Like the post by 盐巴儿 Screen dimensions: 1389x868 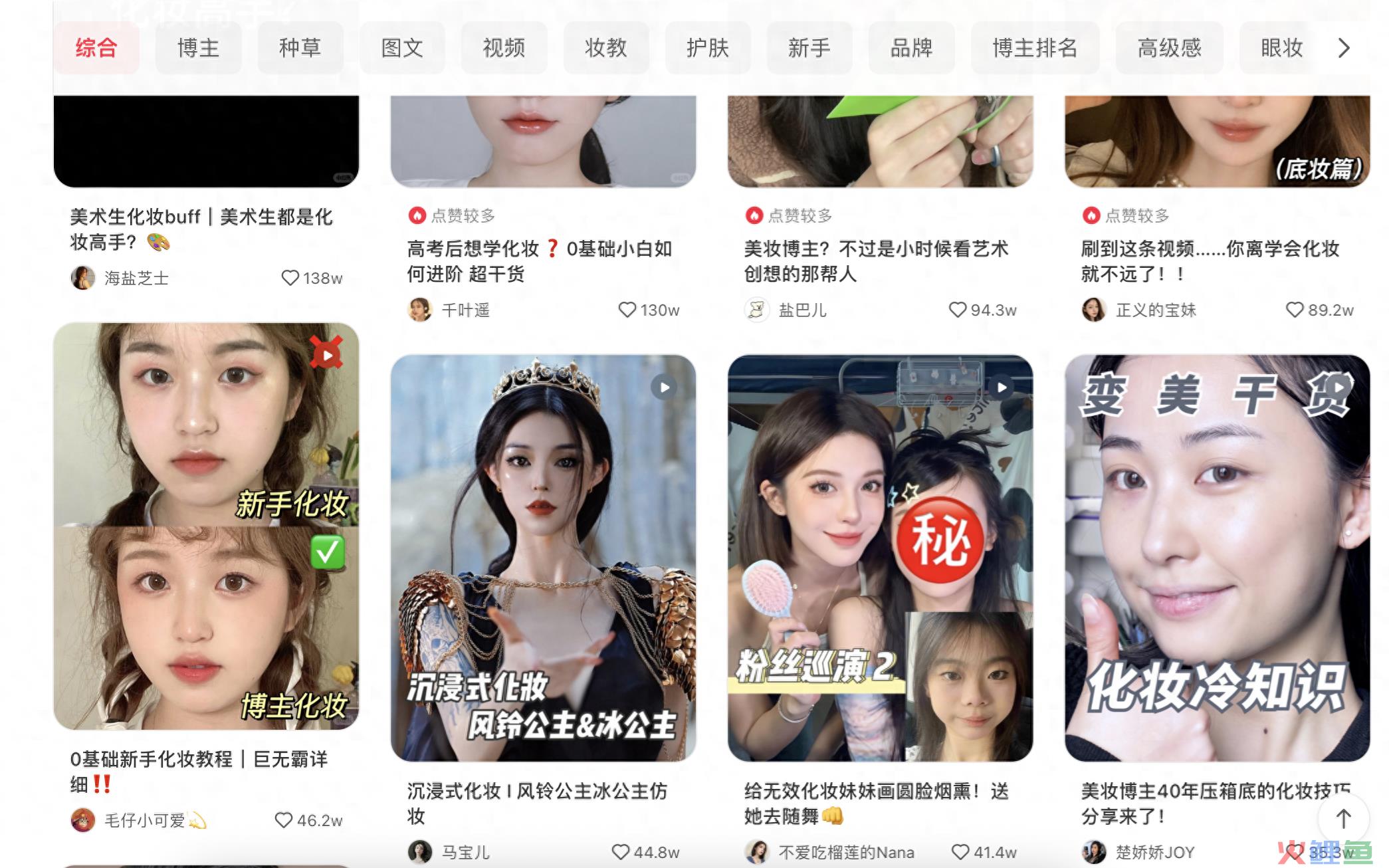click(957, 310)
